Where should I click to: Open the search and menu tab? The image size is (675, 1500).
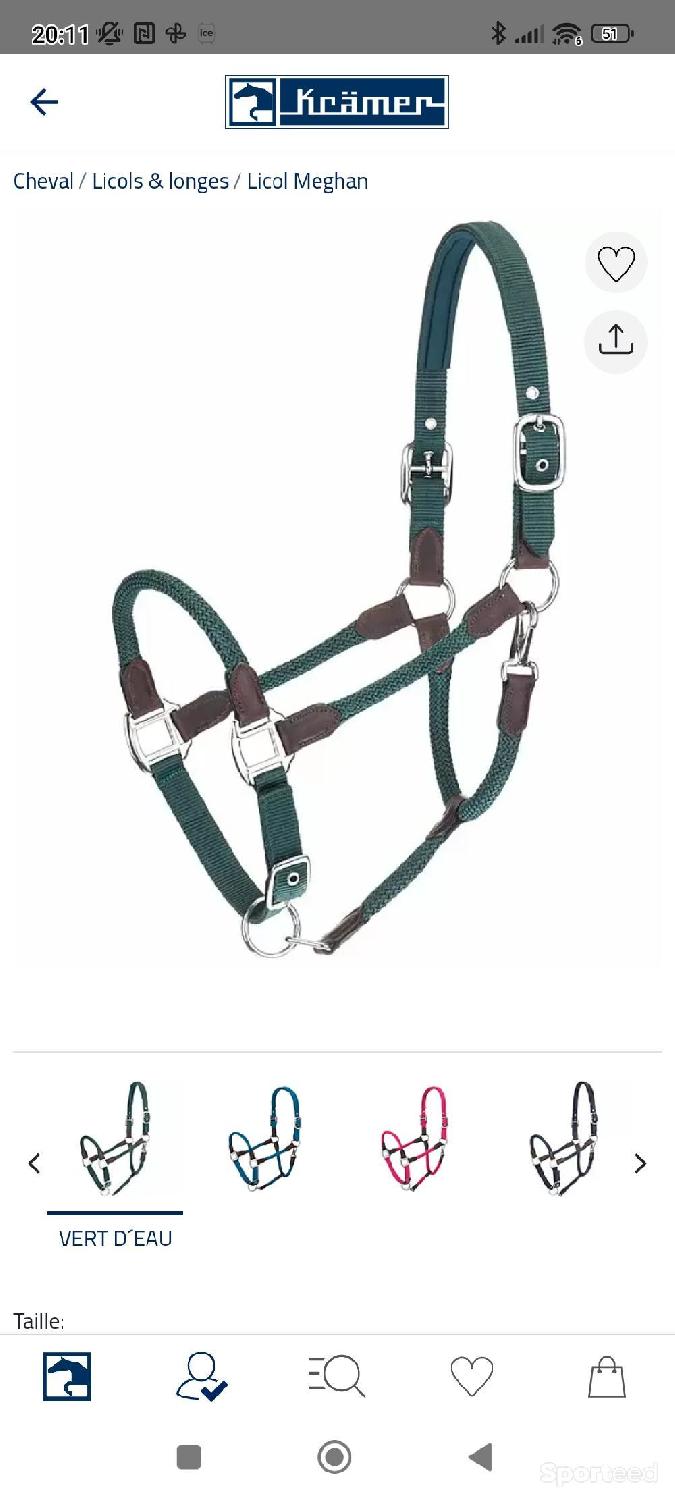tap(336, 1376)
